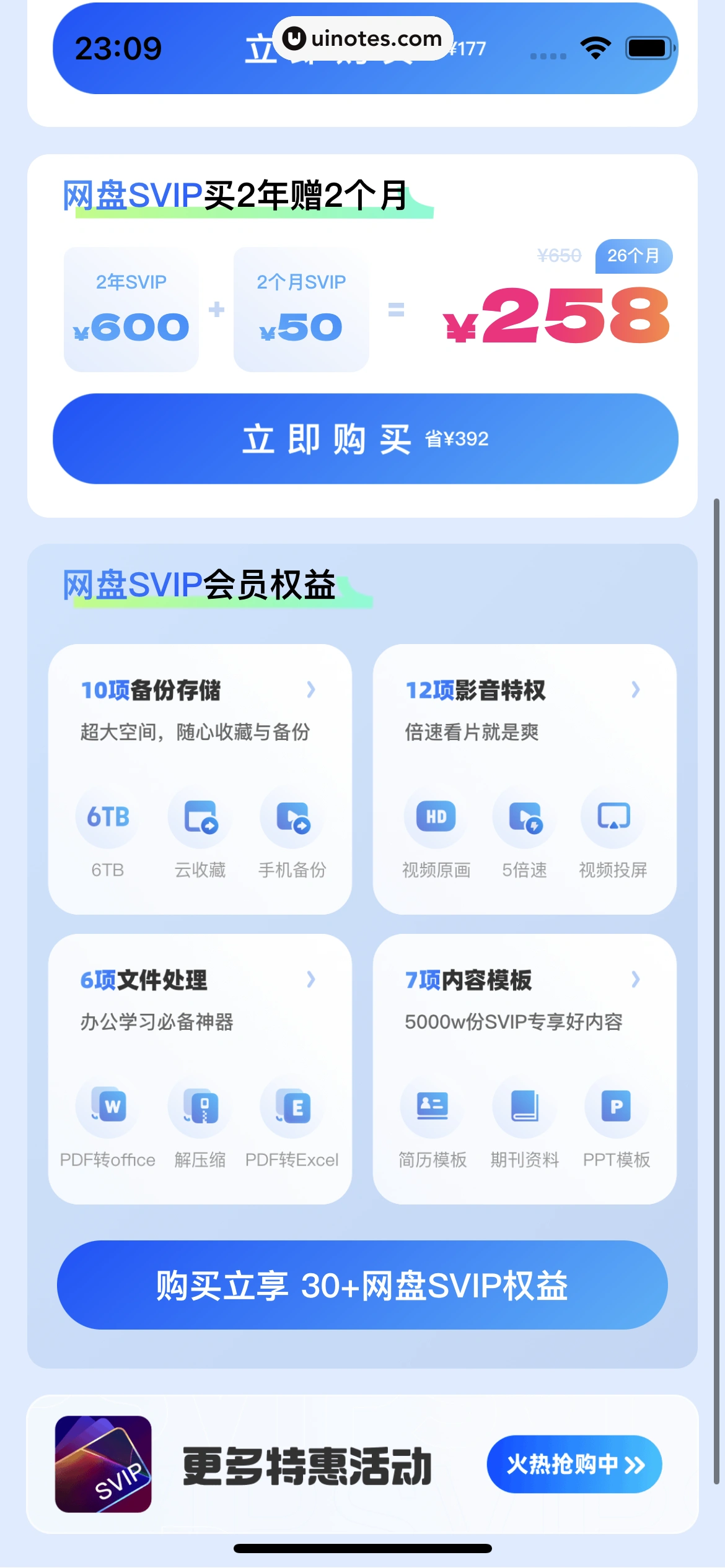Expand the 6项文件处理 card details
Viewport: 725px width, 1568px height.
pos(312,979)
